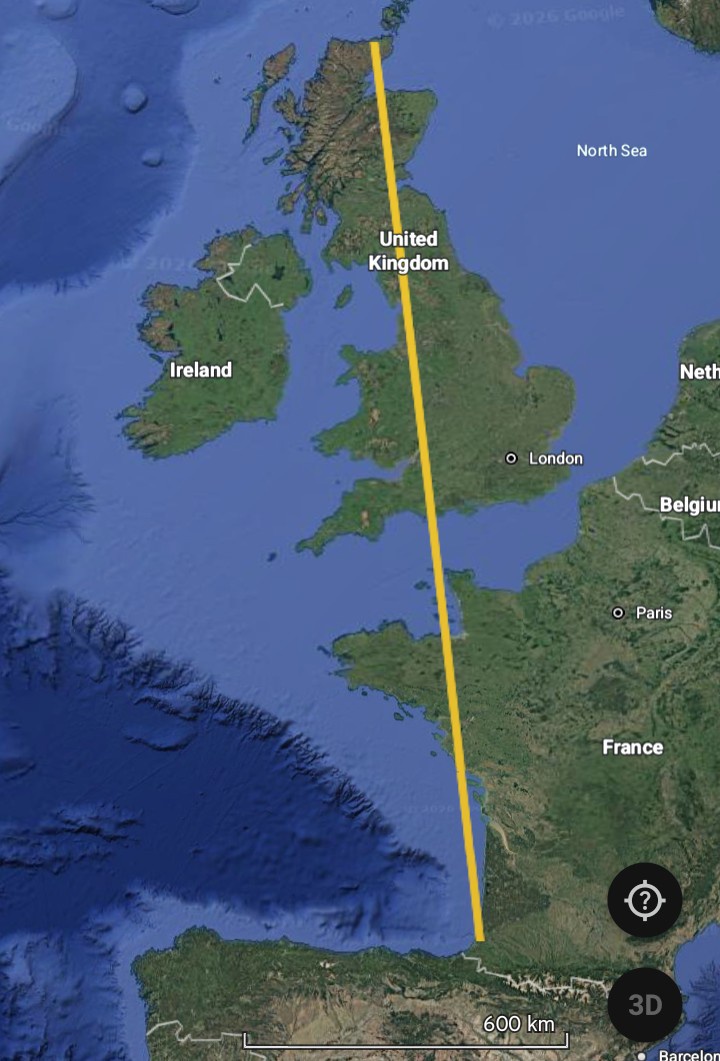Open the London place marker
Image resolution: width=720 pixels, height=1061 pixels.
coord(512,458)
